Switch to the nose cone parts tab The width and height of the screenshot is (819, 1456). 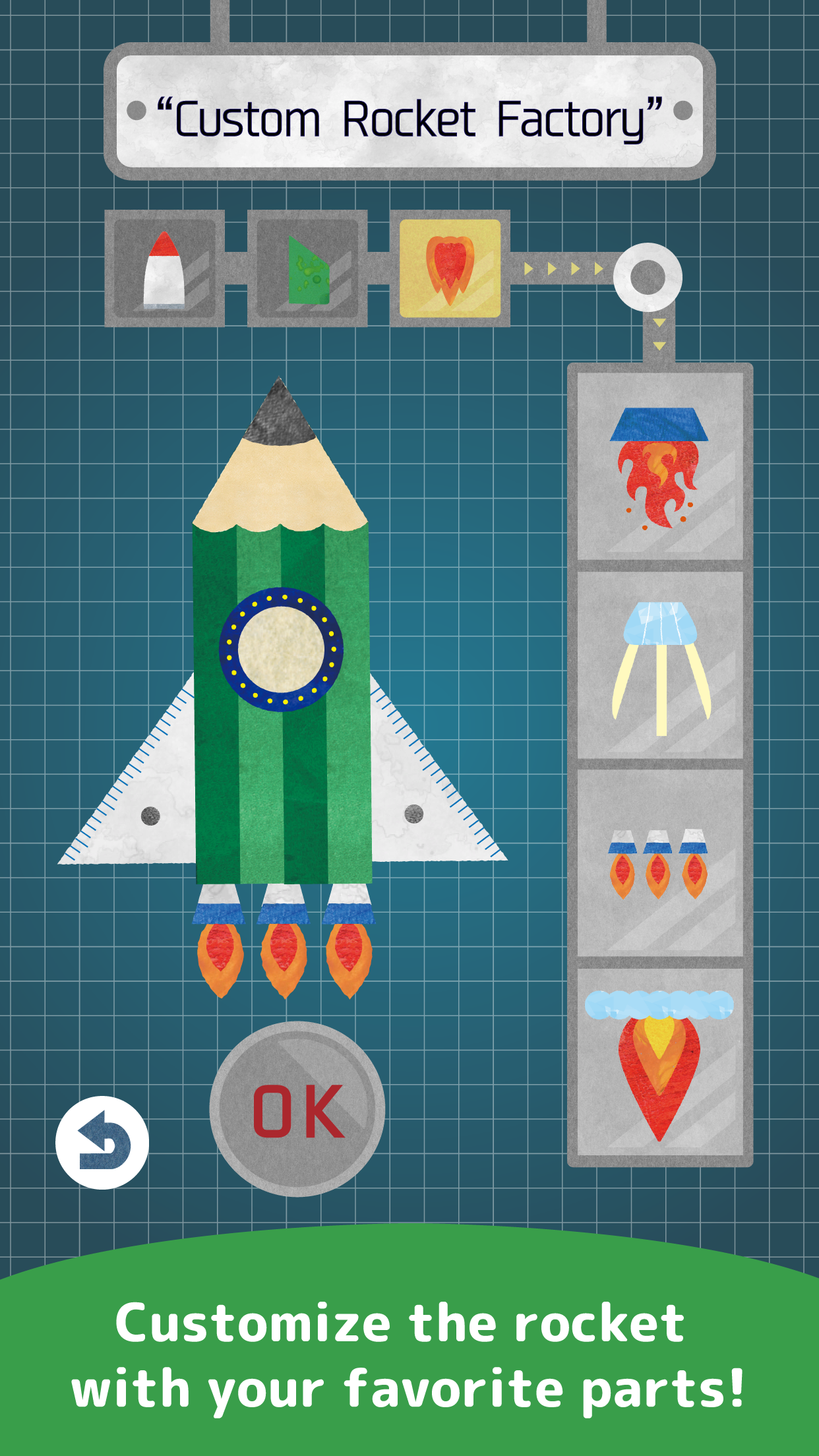click(164, 268)
